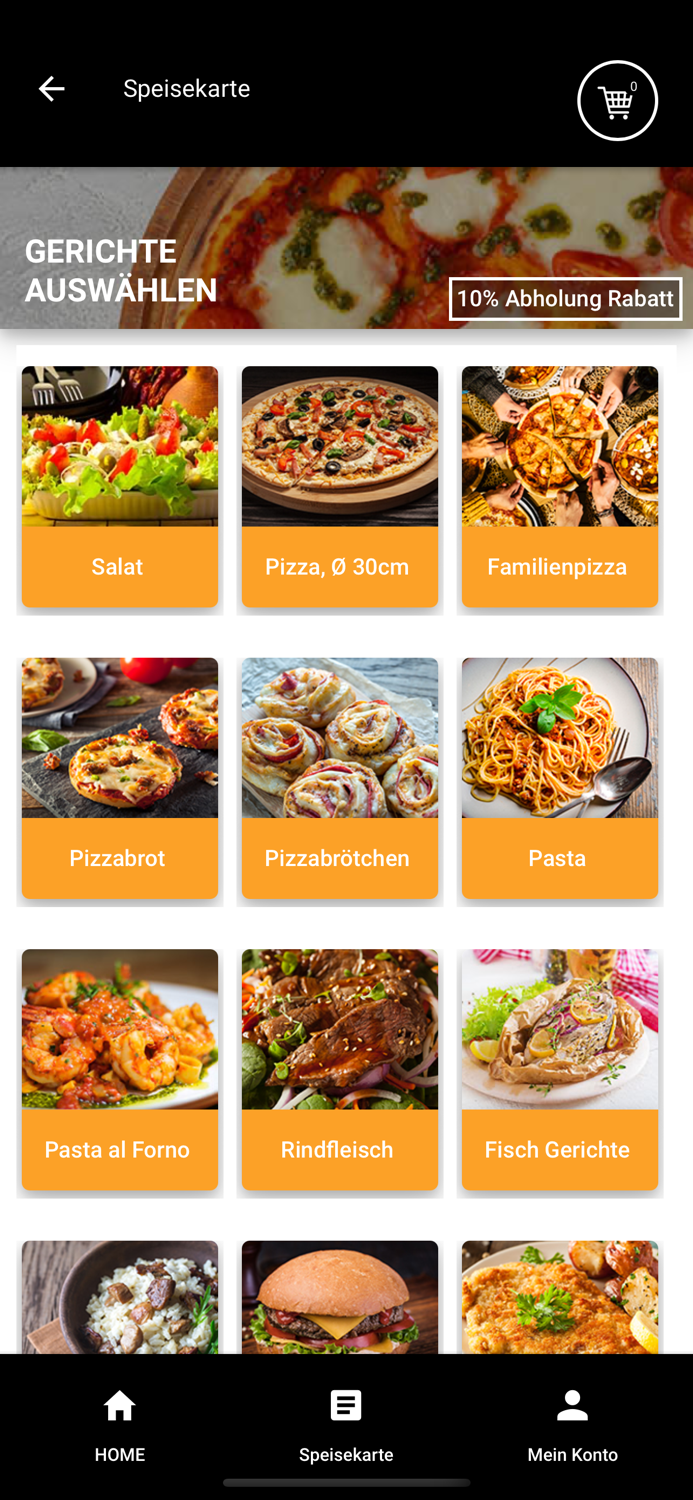Open the shopping cart
The width and height of the screenshot is (693, 1500).
pos(617,101)
